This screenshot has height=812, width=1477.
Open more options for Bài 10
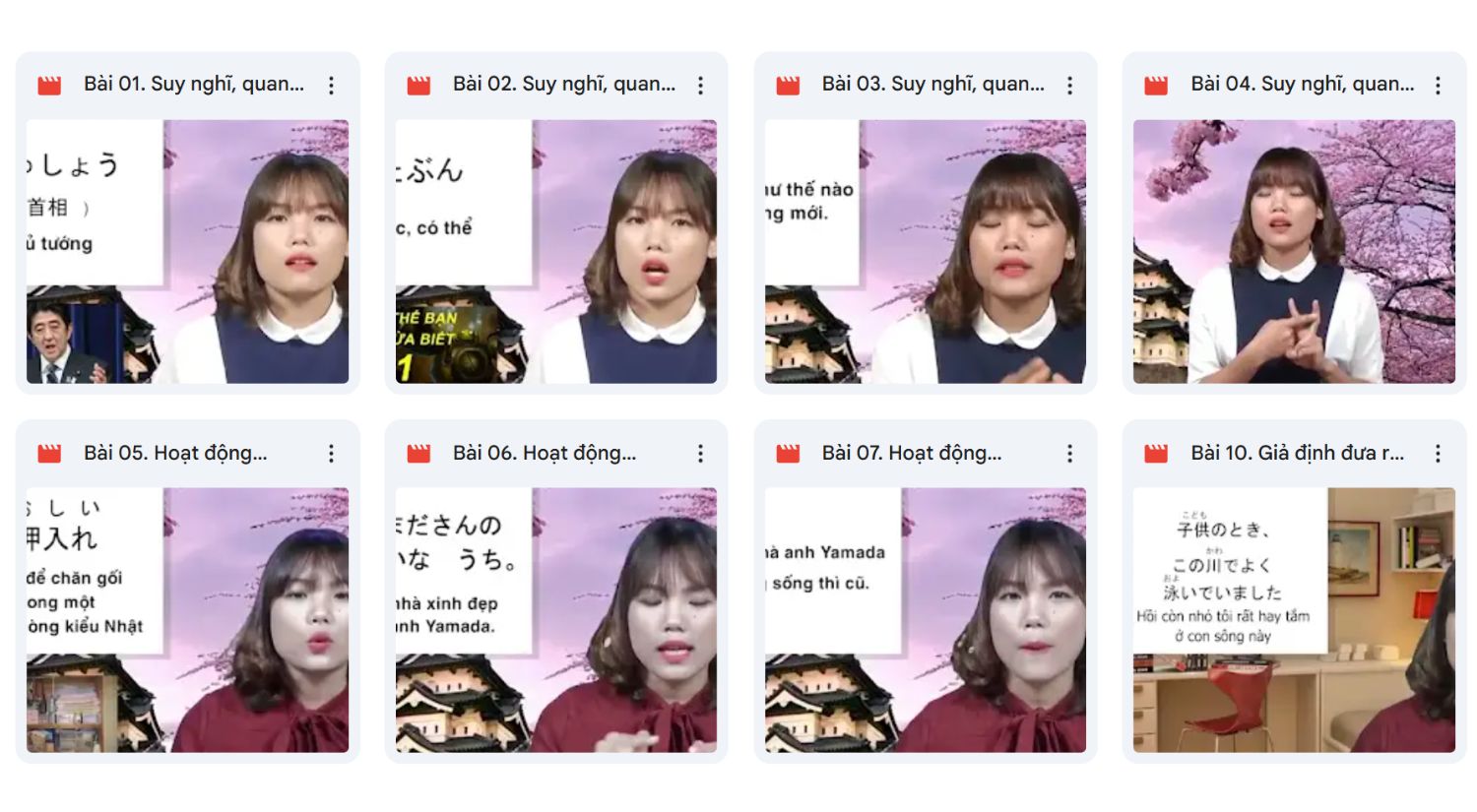(1439, 454)
